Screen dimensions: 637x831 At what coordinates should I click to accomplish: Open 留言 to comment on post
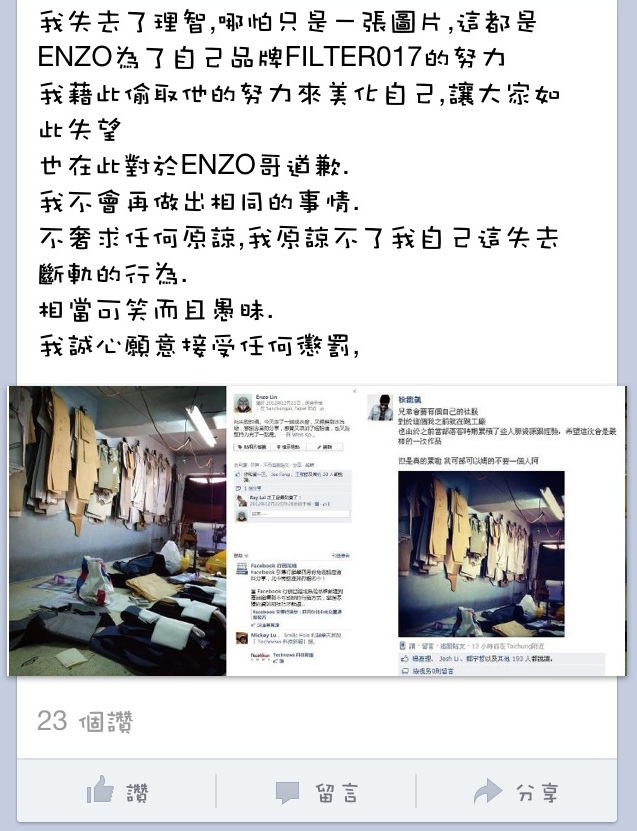(317, 792)
